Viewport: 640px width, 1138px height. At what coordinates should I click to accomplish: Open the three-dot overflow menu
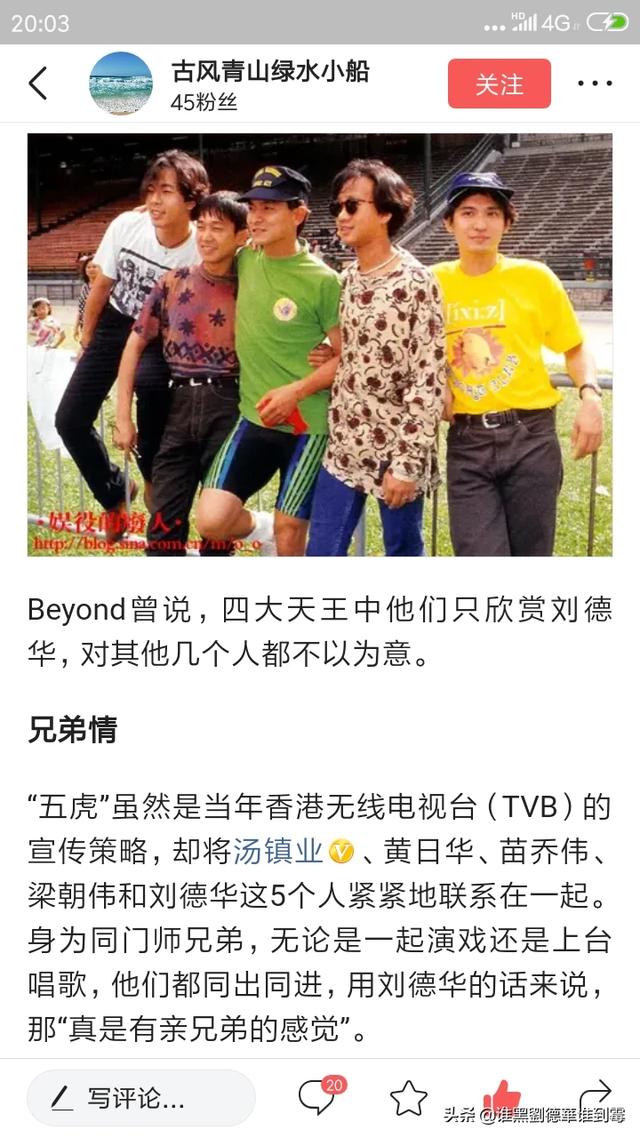pos(595,83)
